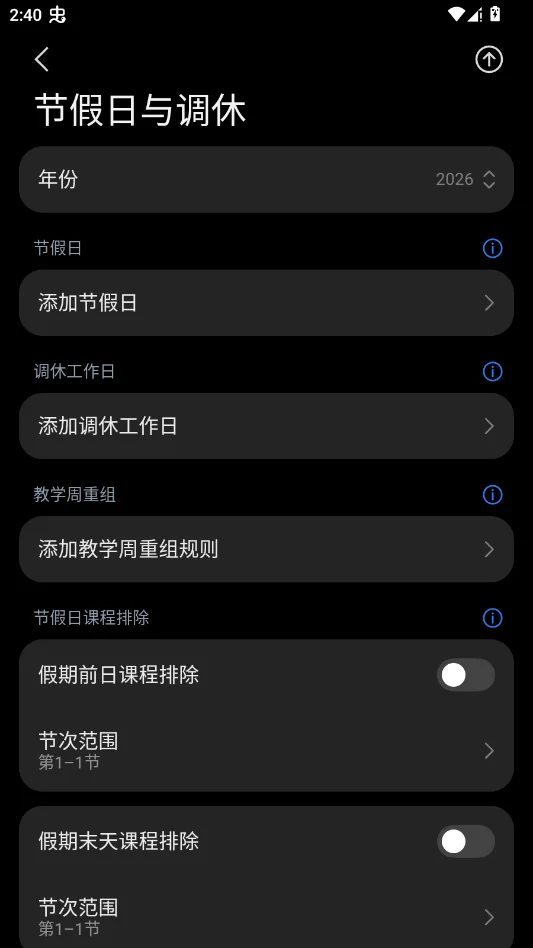
Task: Tap the info icon beside 教学周重组
Action: (493, 495)
